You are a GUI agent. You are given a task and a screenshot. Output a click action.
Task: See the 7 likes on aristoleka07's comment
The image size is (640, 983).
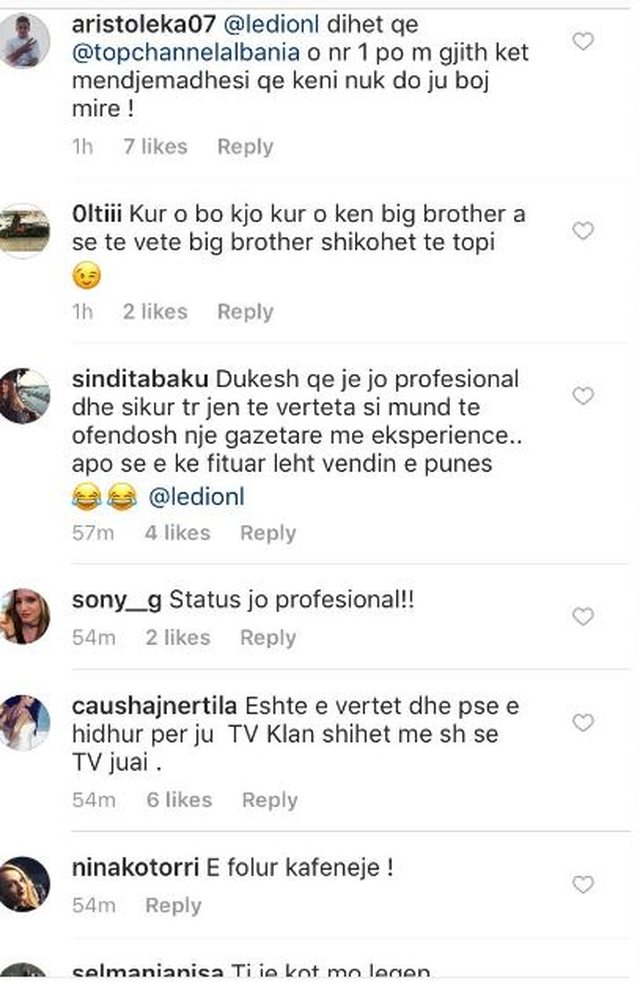pos(155,147)
